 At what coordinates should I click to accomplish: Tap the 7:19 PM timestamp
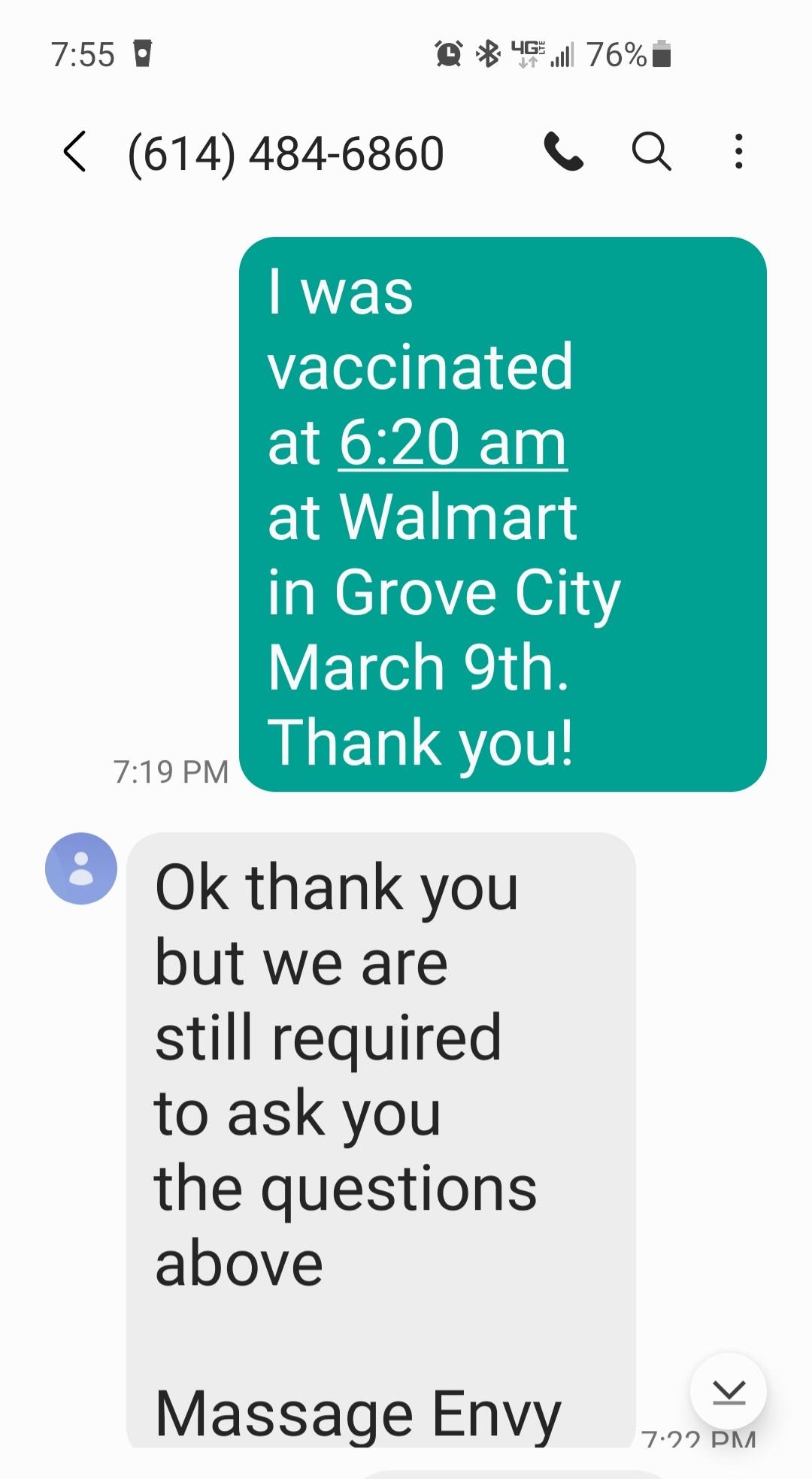(171, 771)
